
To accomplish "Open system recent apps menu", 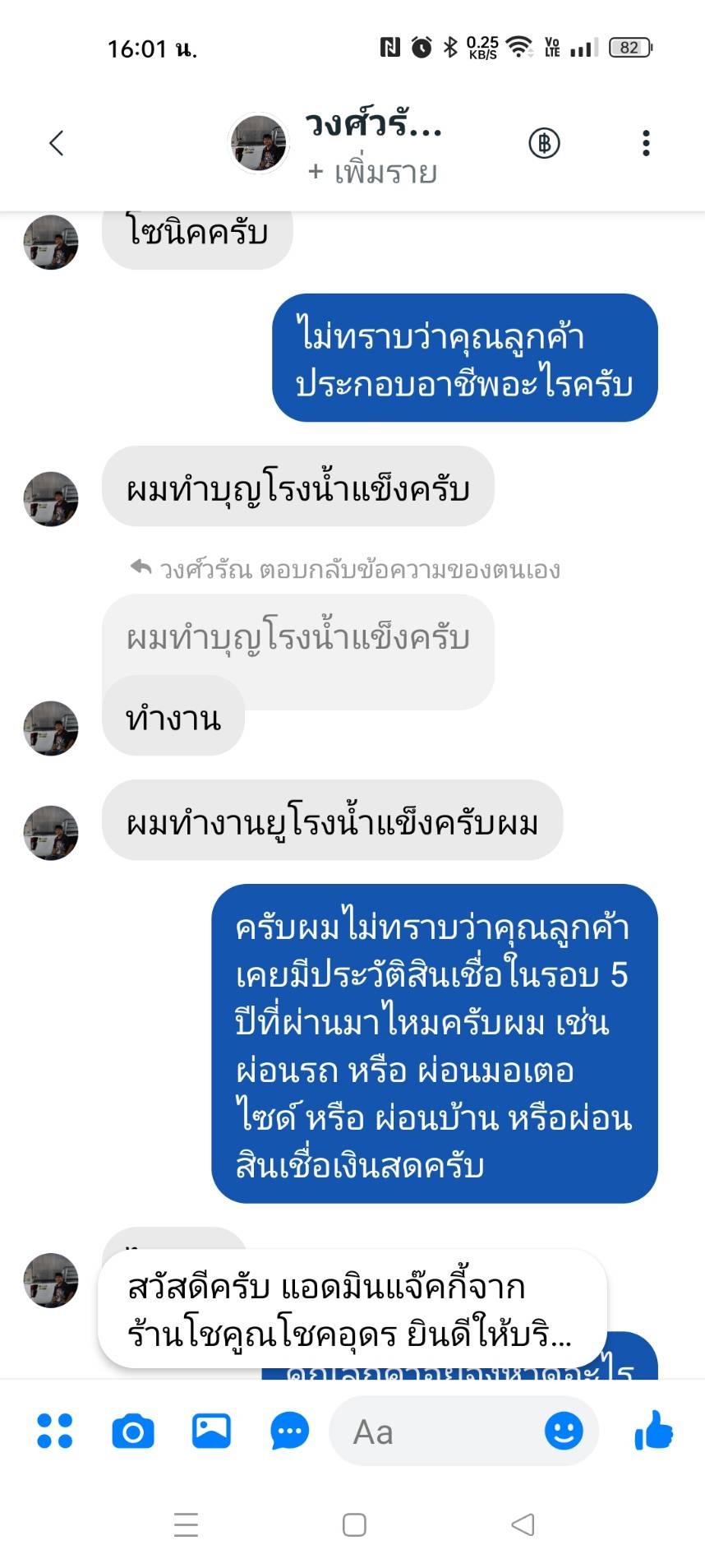I will [x=187, y=1525].
